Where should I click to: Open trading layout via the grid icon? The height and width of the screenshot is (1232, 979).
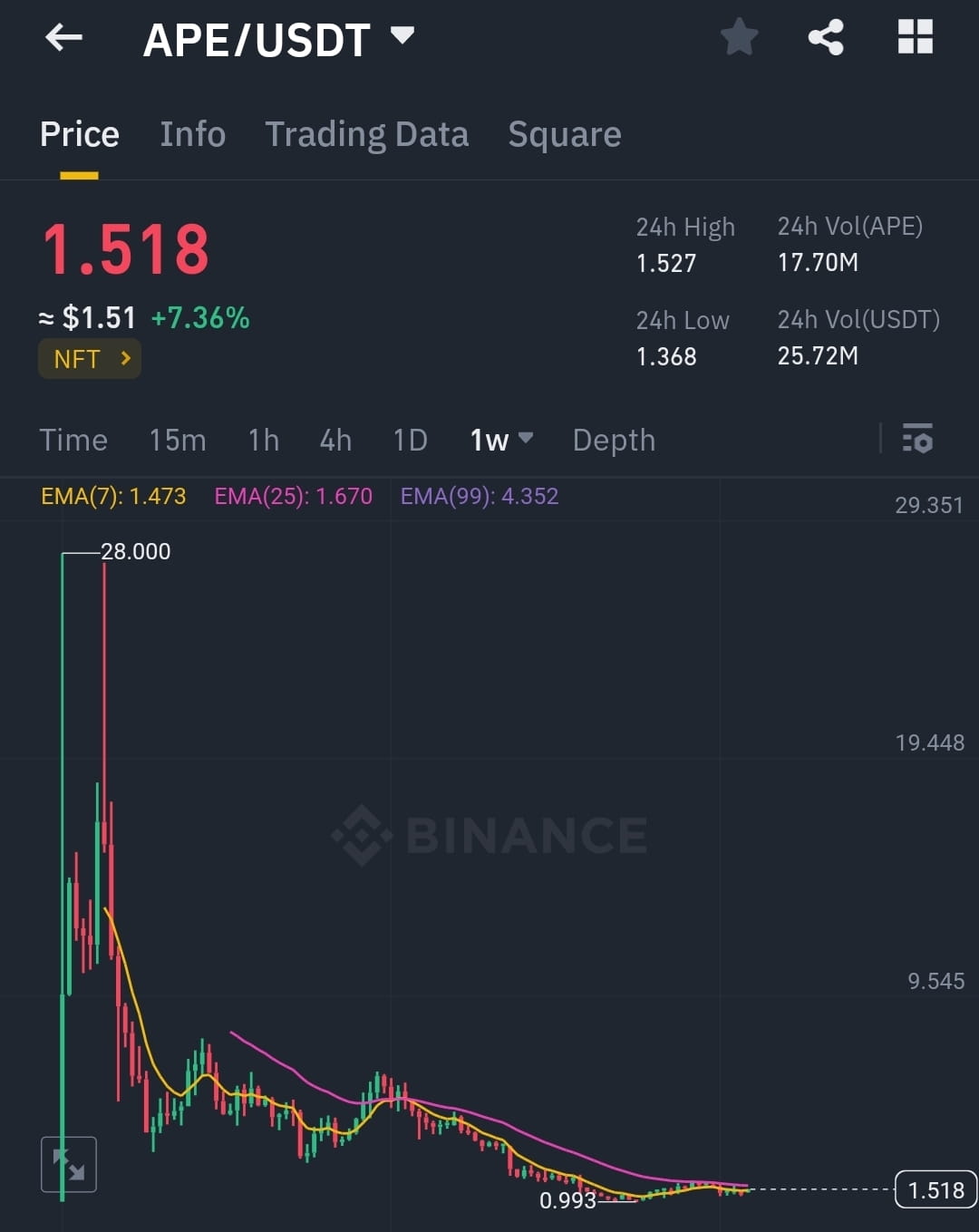(x=915, y=38)
